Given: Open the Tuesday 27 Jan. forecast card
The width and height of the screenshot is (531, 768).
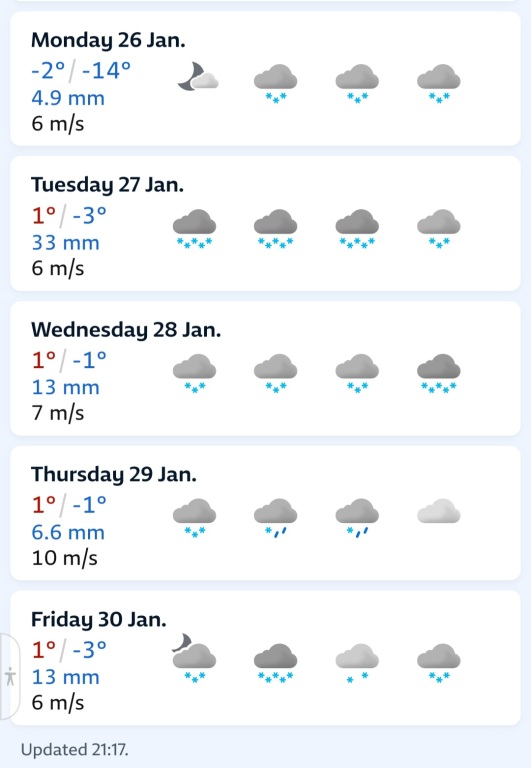Looking at the screenshot, I should click(x=265, y=223).
